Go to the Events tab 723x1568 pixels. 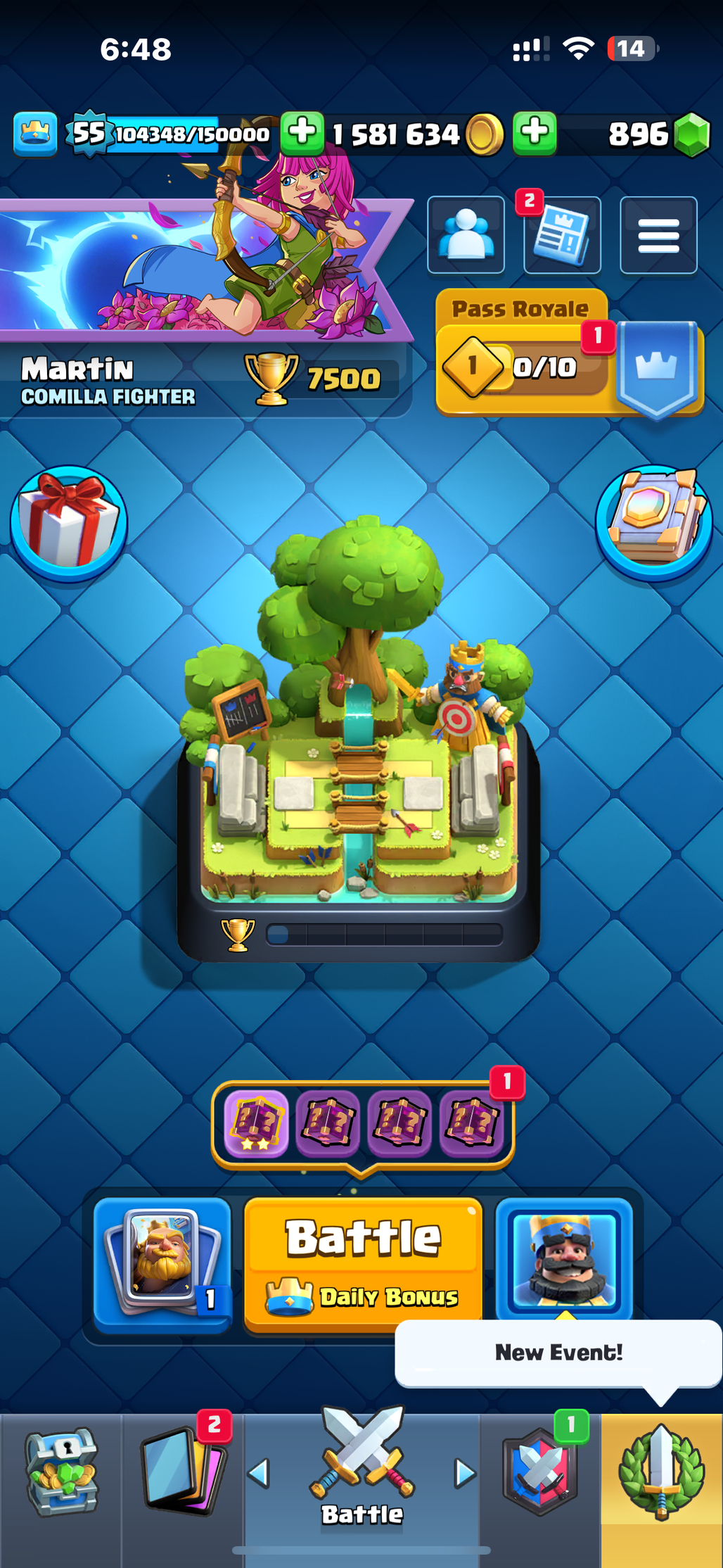(661, 1472)
